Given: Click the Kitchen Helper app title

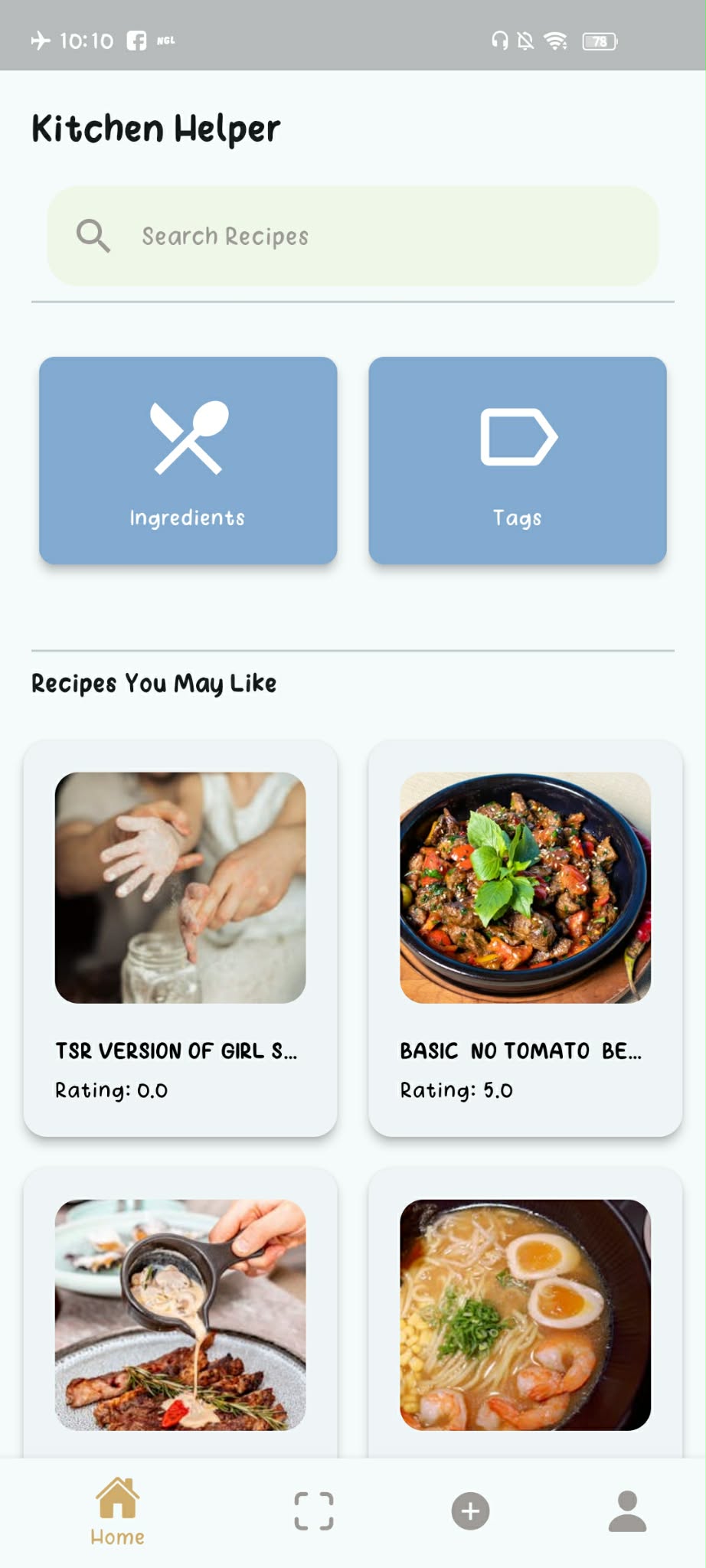Looking at the screenshot, I should point(156,128).
